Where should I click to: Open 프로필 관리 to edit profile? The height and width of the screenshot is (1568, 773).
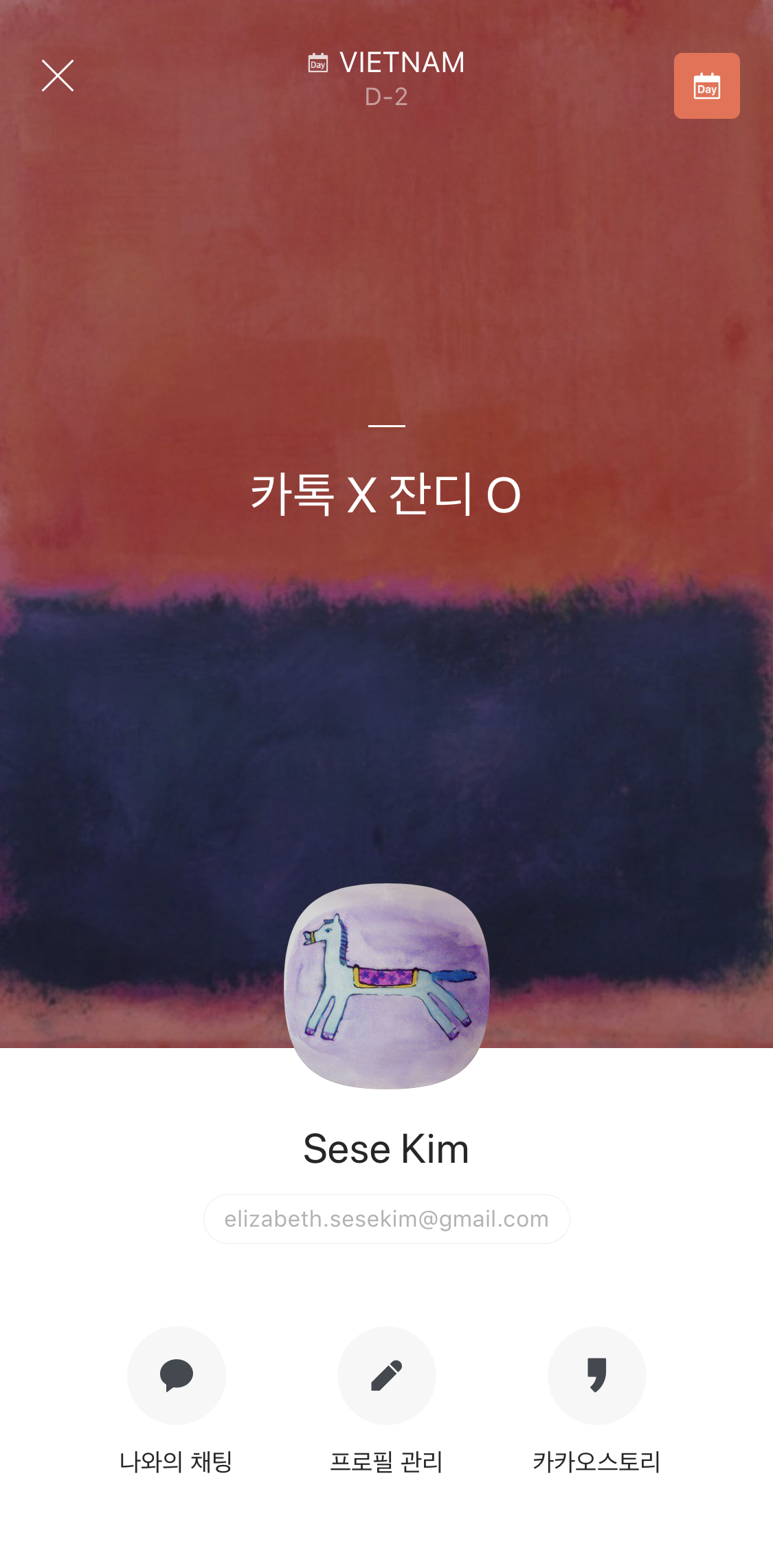pyautogui.click(x=387, y=1376)
